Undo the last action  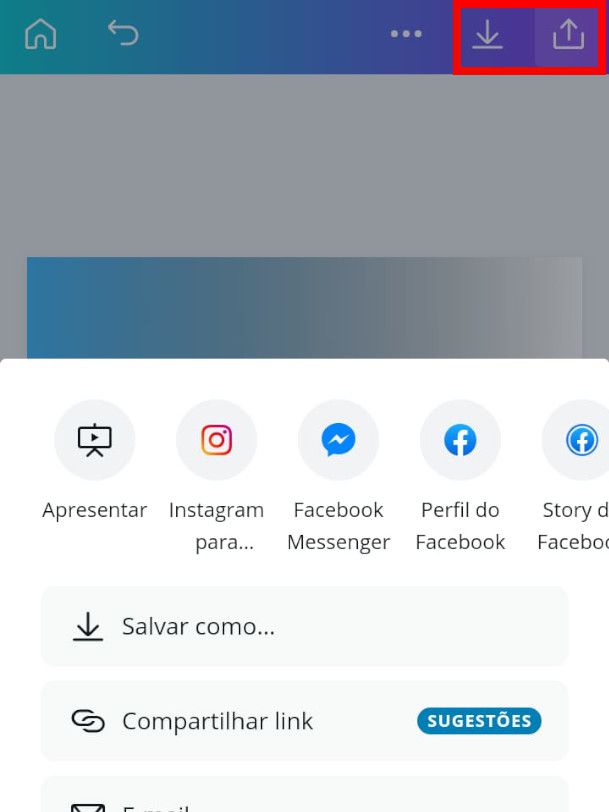pos(123,33)
